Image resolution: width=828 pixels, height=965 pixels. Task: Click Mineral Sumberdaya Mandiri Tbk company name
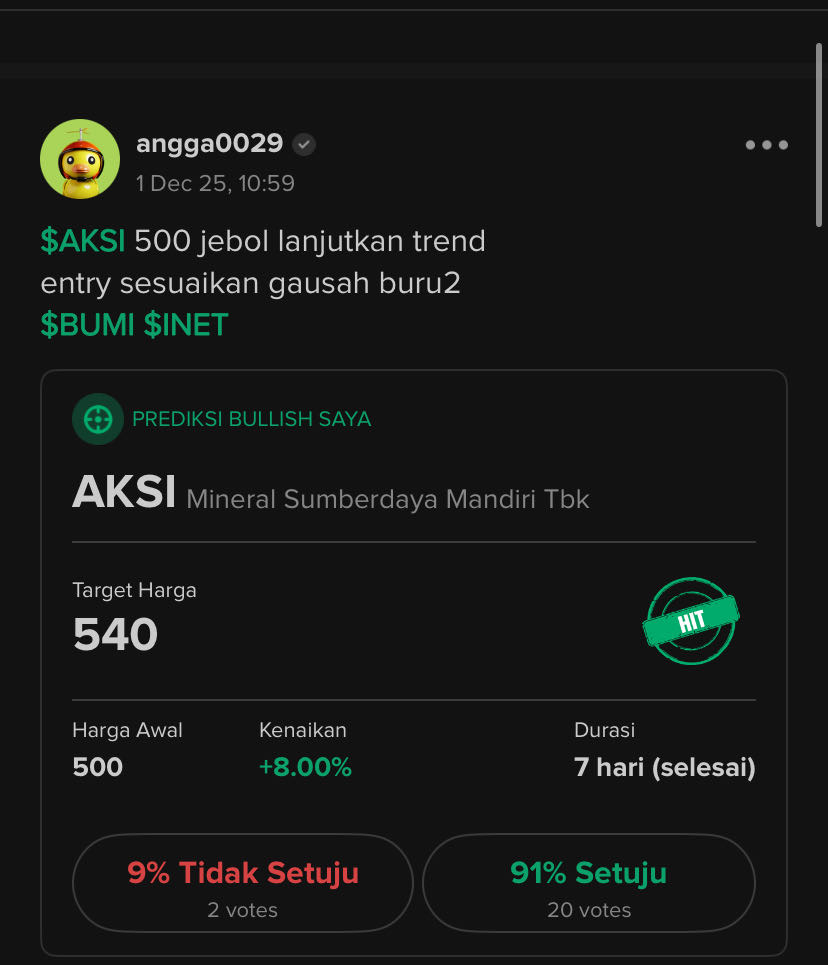tap(388, 498)
